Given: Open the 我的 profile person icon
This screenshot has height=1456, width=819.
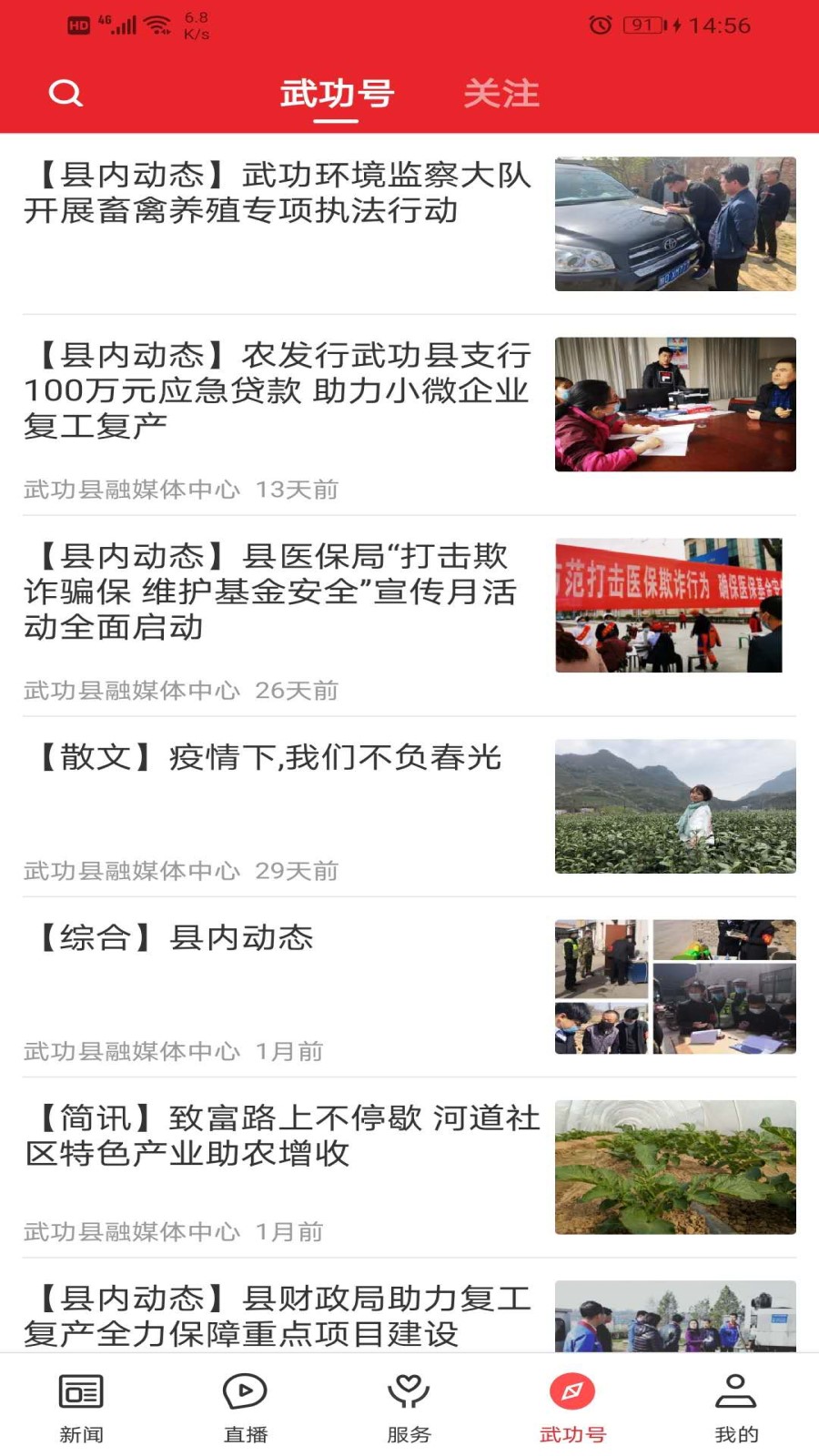Looking at the screenshot, I should (x=735, y=1390).
